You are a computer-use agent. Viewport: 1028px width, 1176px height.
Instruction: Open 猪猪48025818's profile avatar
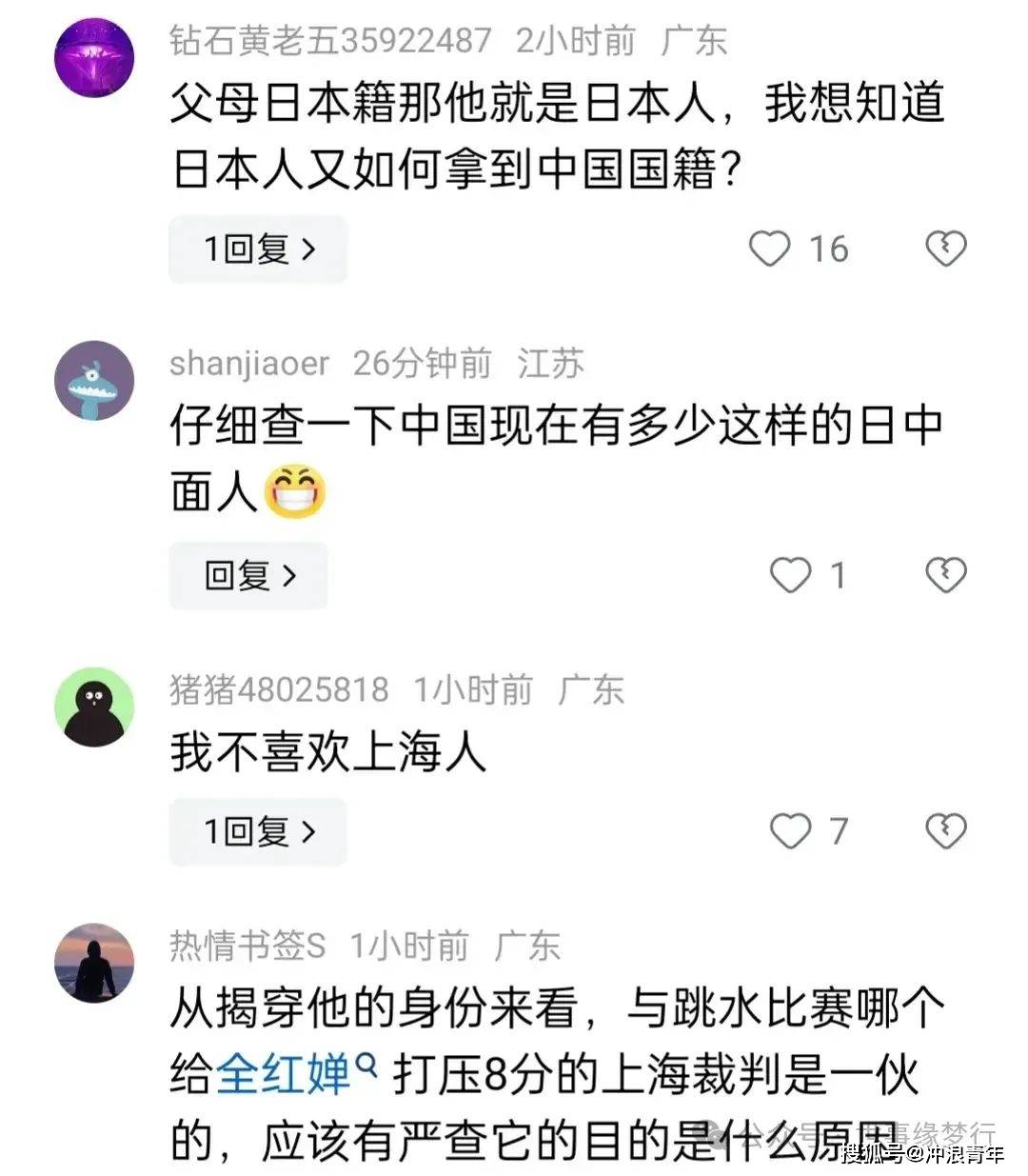(x=93, y=707)
